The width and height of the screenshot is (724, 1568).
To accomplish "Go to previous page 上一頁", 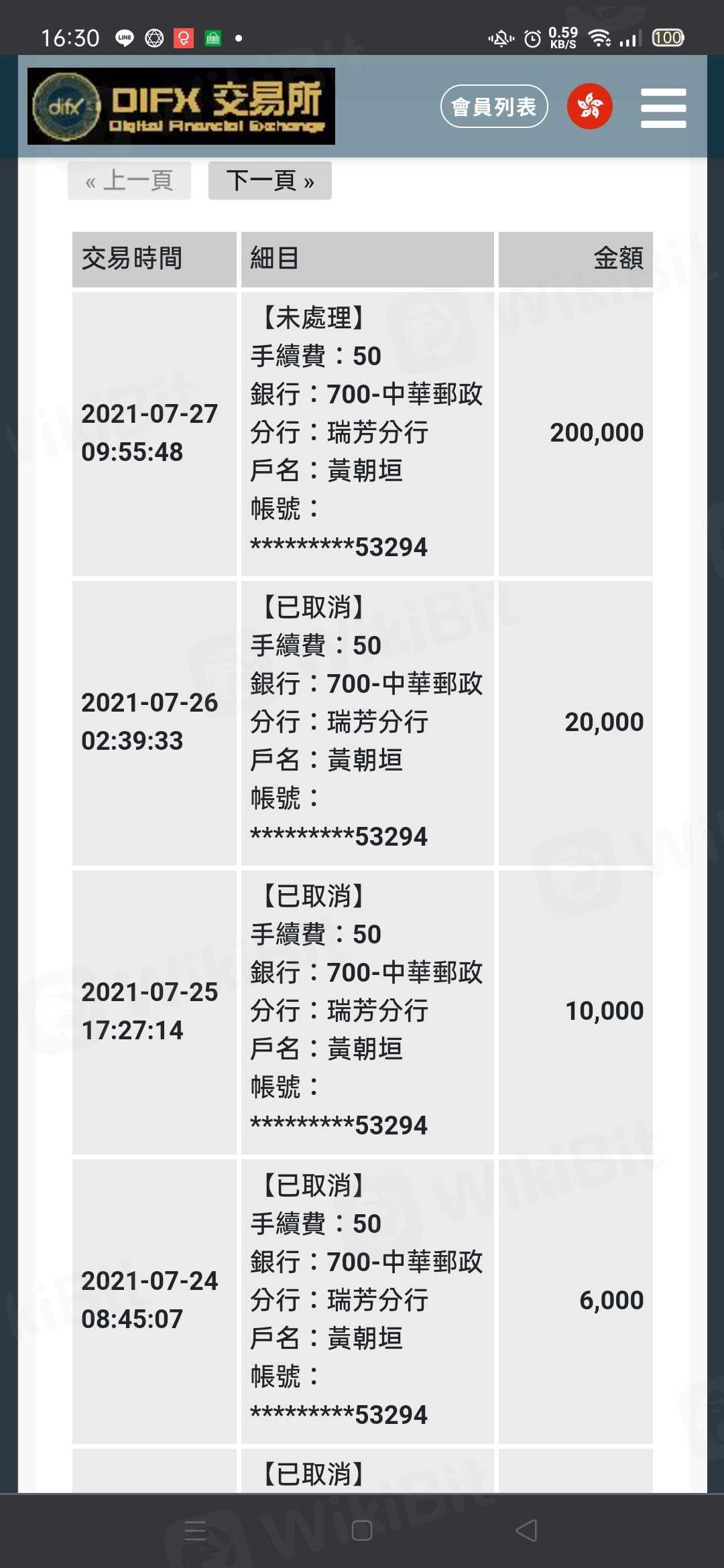I will 129,181.
